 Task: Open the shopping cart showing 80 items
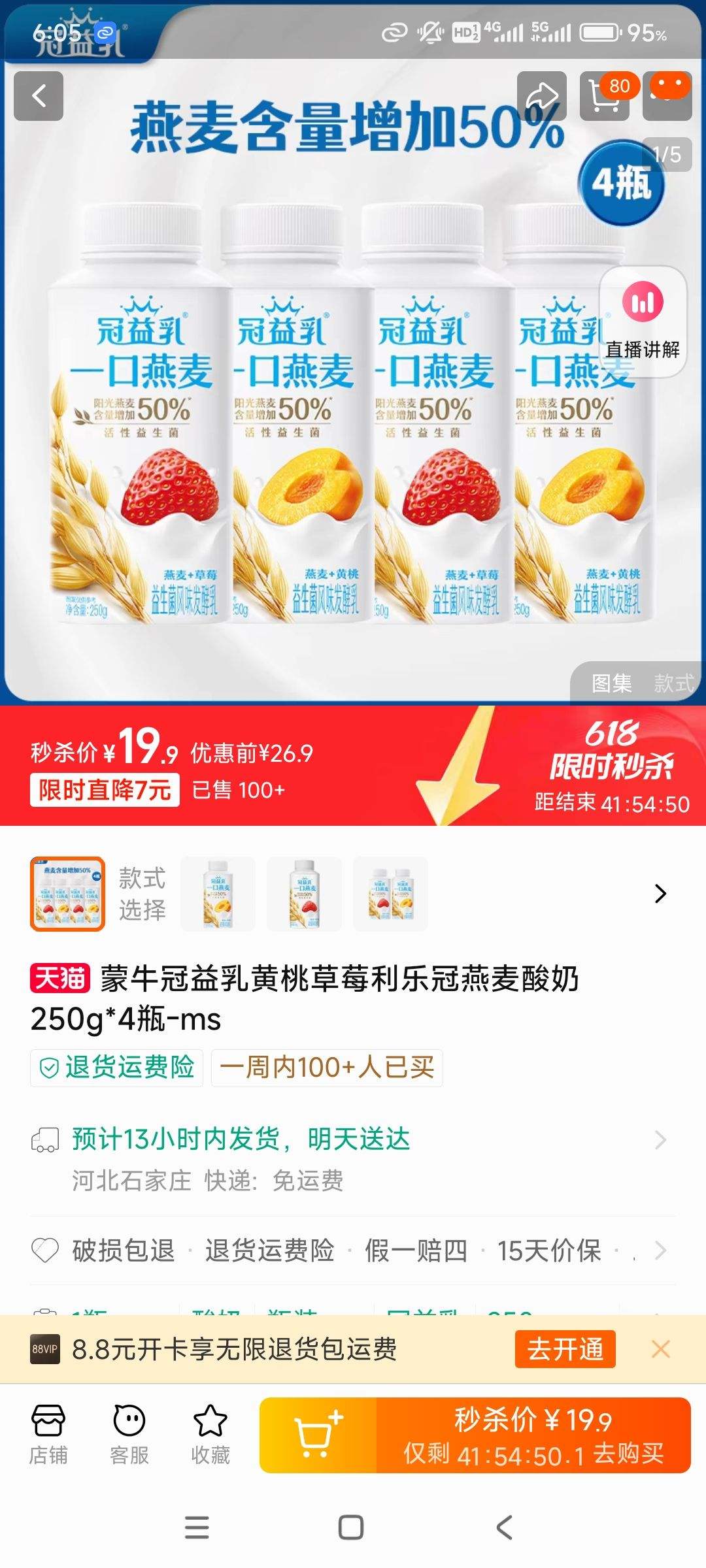[x=605, y=96]
